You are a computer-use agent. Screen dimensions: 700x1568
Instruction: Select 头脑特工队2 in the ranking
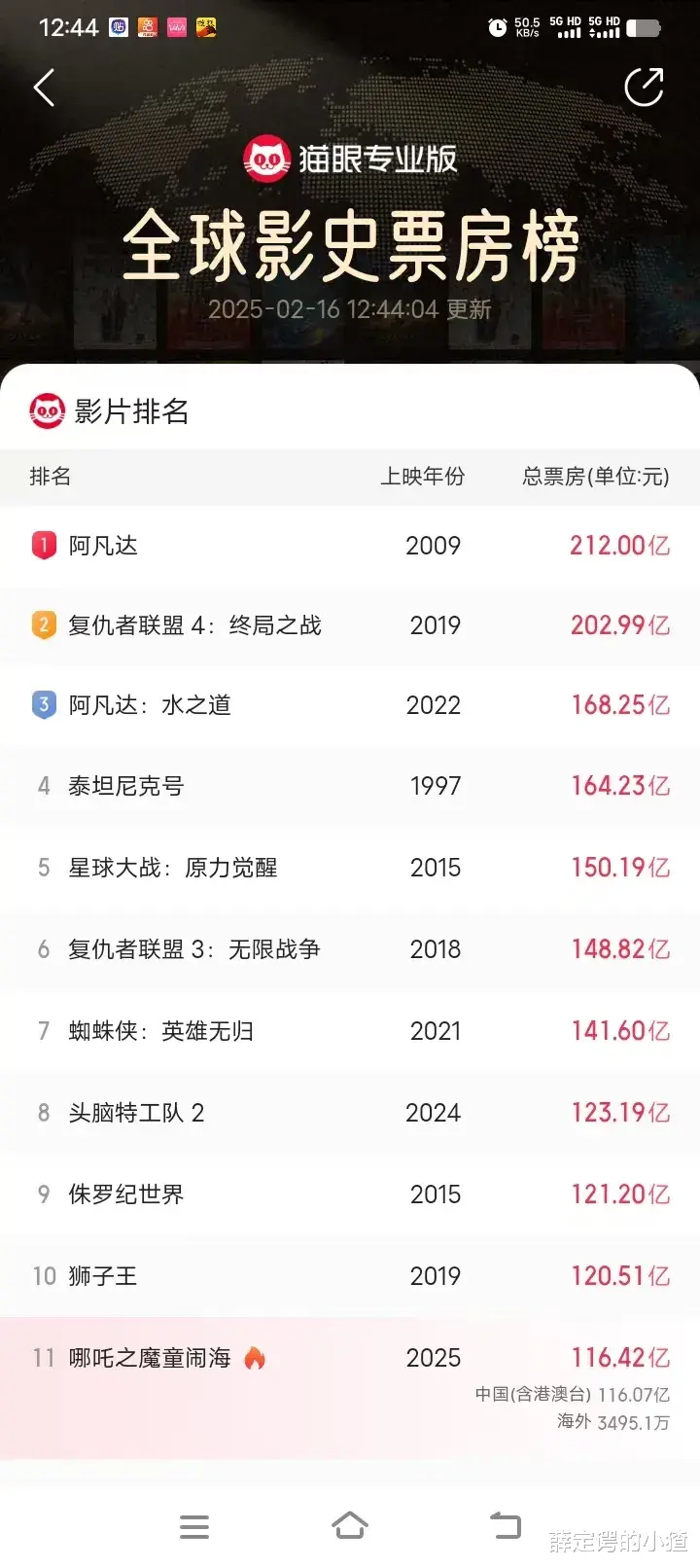[x=350, y=1113]
